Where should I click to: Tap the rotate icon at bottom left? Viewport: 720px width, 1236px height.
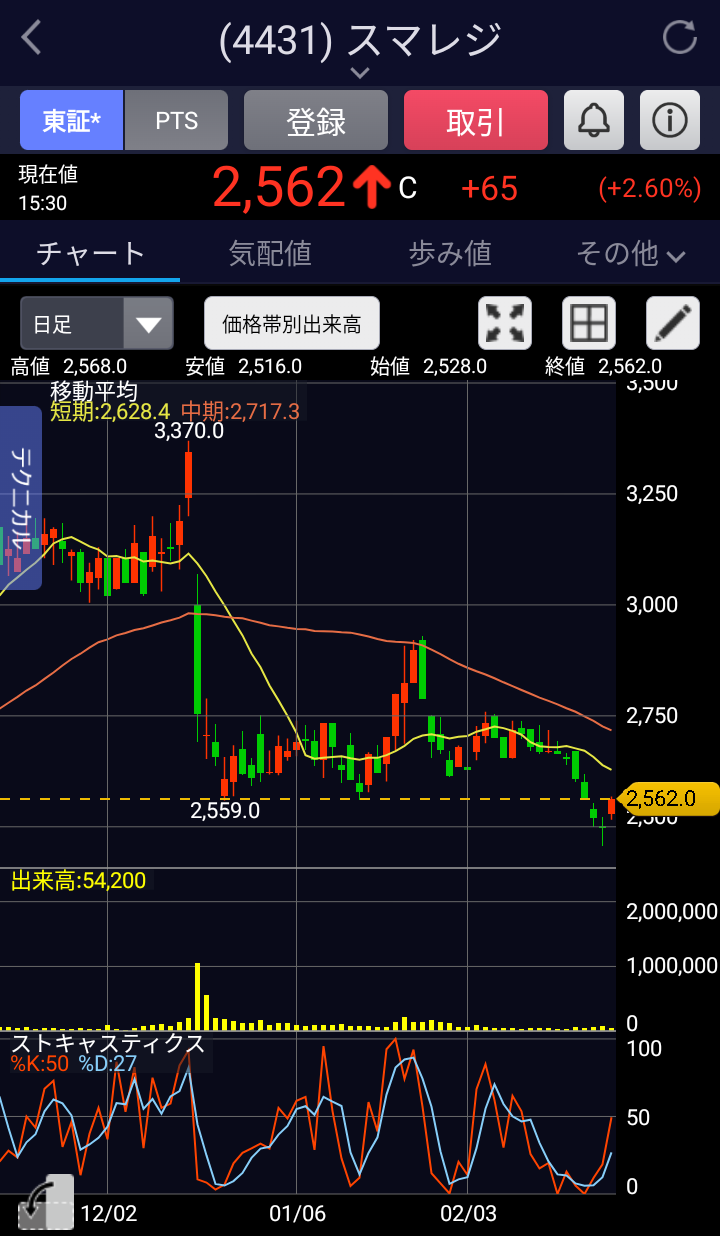click(46, 1203)
